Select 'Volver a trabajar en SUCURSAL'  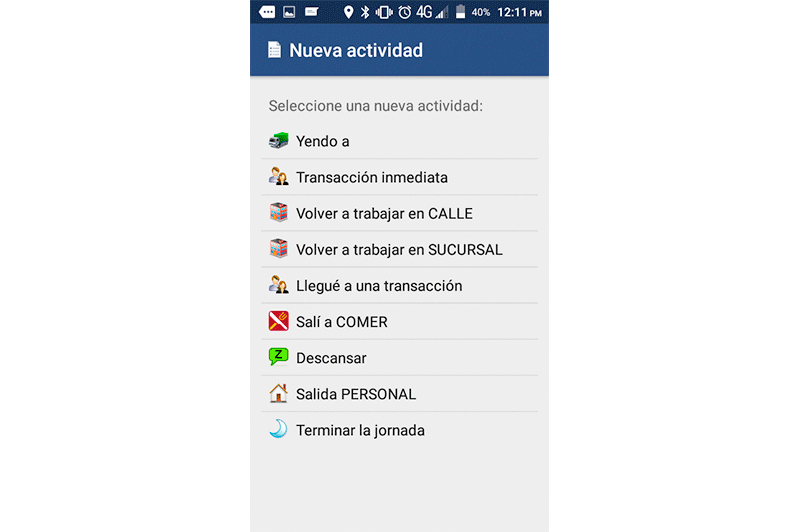(x=399, y=250)
